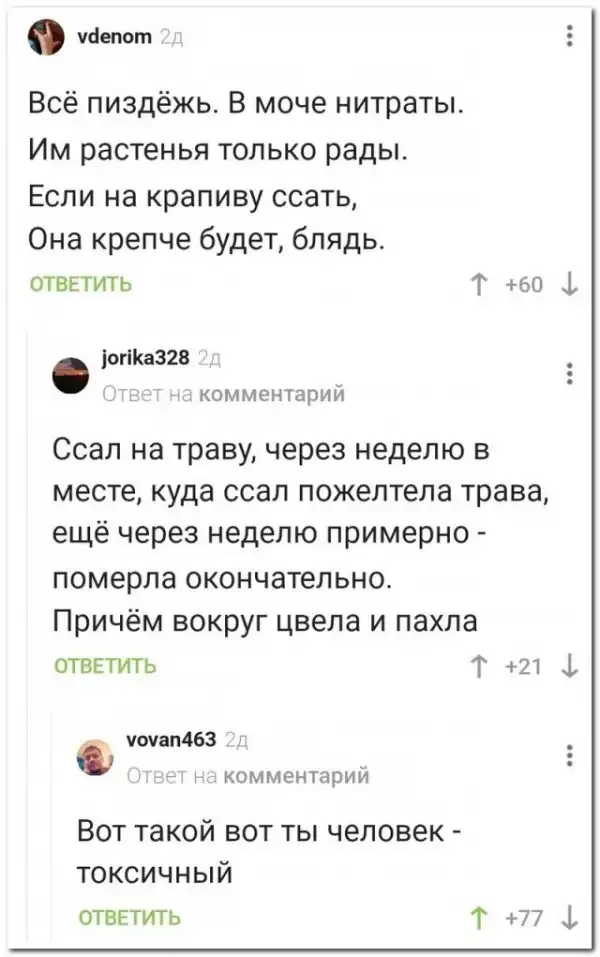
Task: Open overflow menu on vovan463's comment
Action: tap(570, 755)
